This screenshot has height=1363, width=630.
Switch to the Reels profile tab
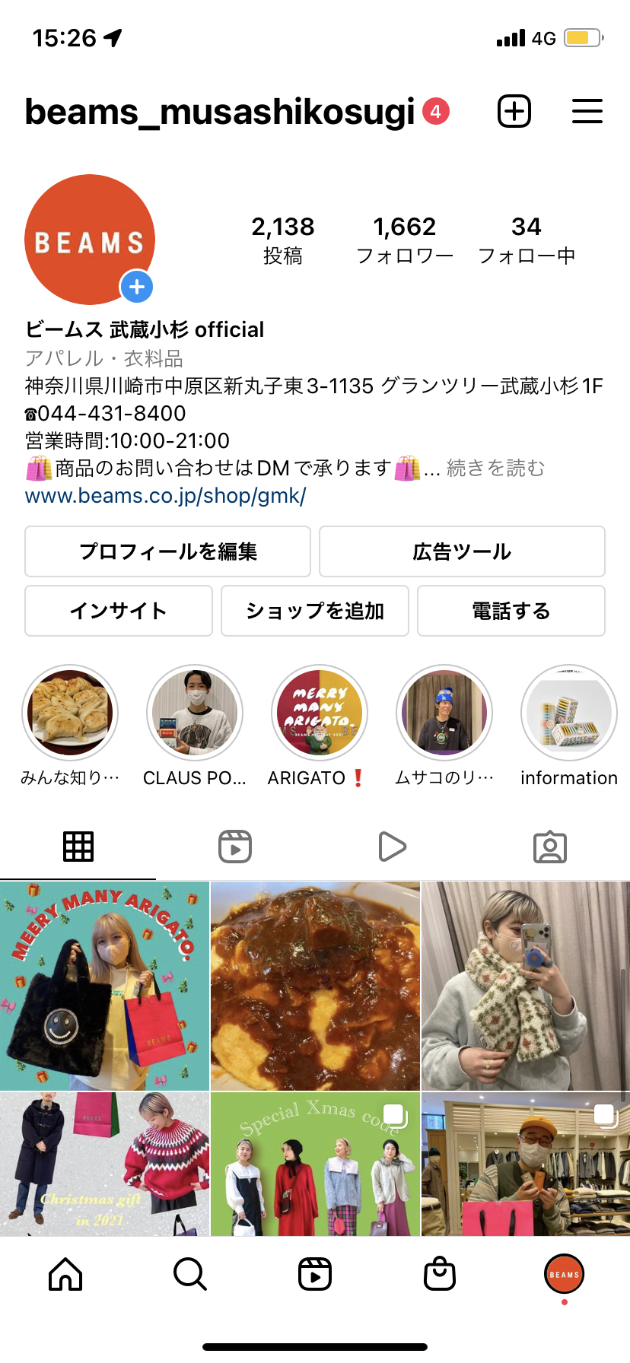tap(235, 847)
